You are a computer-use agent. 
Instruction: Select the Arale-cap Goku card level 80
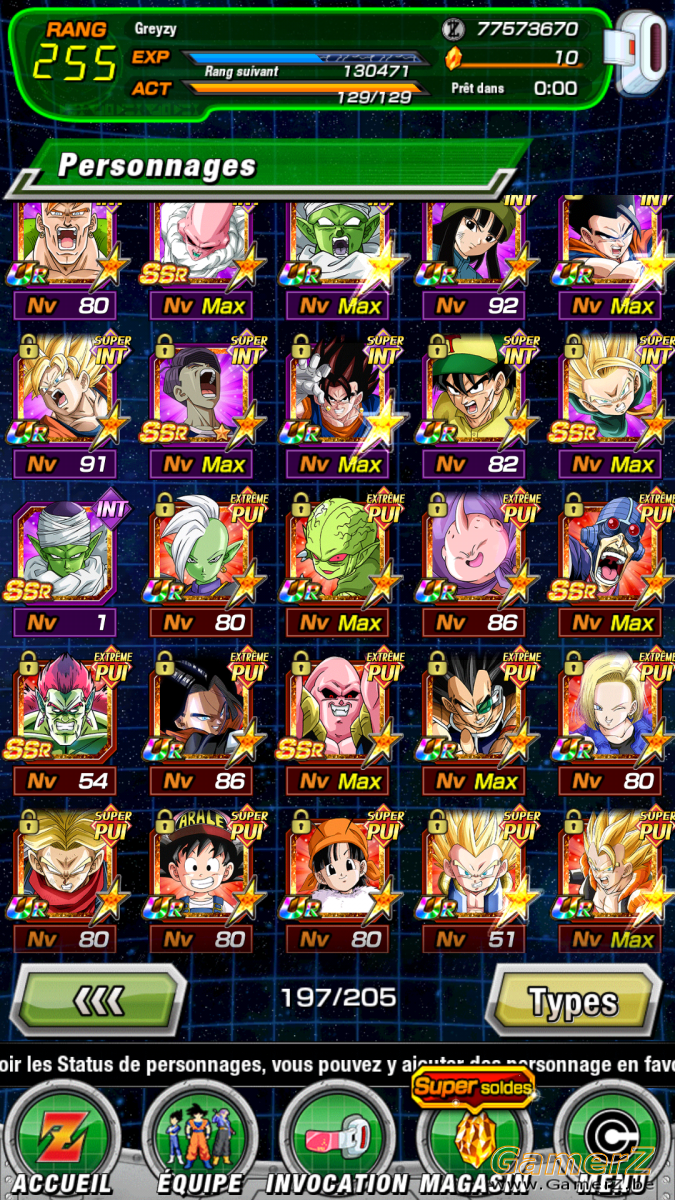(201, 883)
